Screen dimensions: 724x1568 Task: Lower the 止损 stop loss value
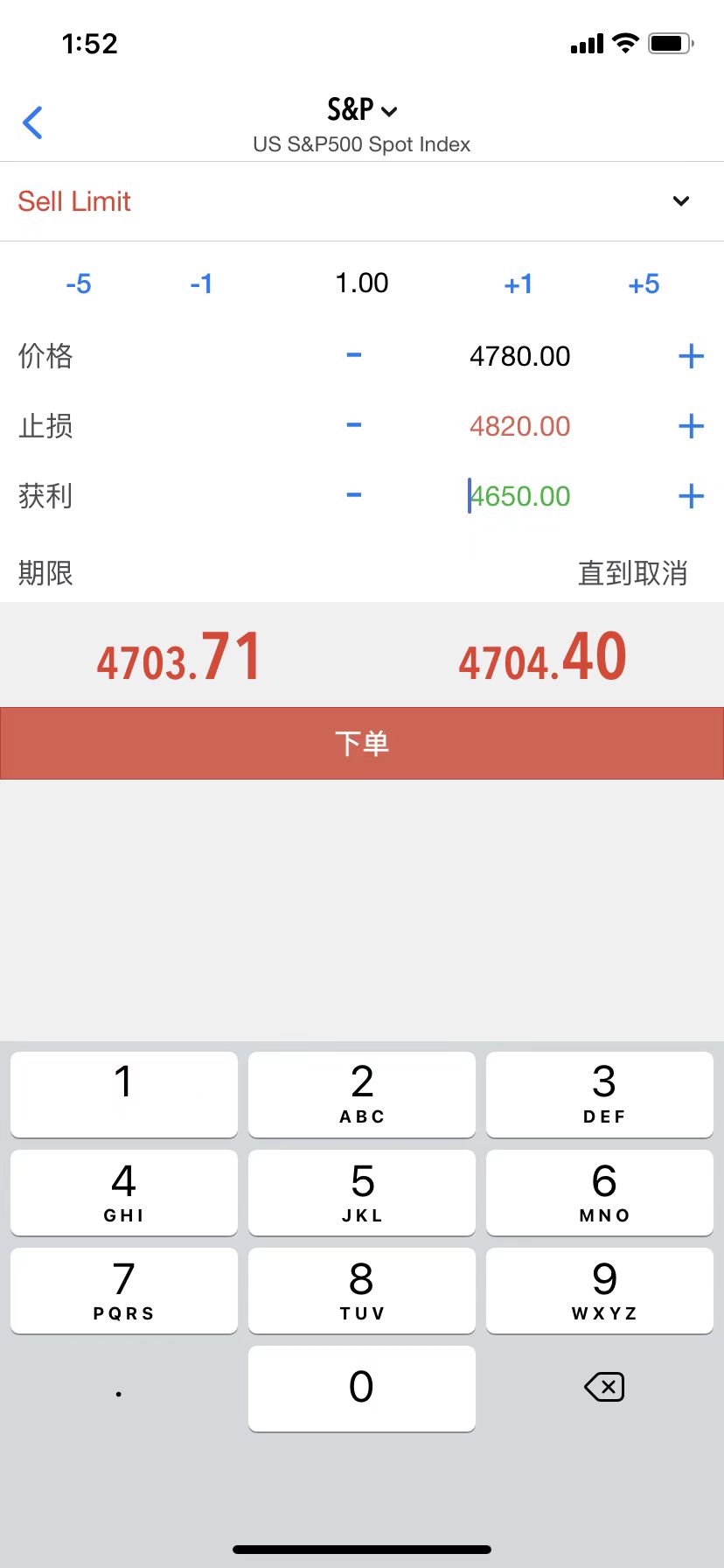click(354, 426)
